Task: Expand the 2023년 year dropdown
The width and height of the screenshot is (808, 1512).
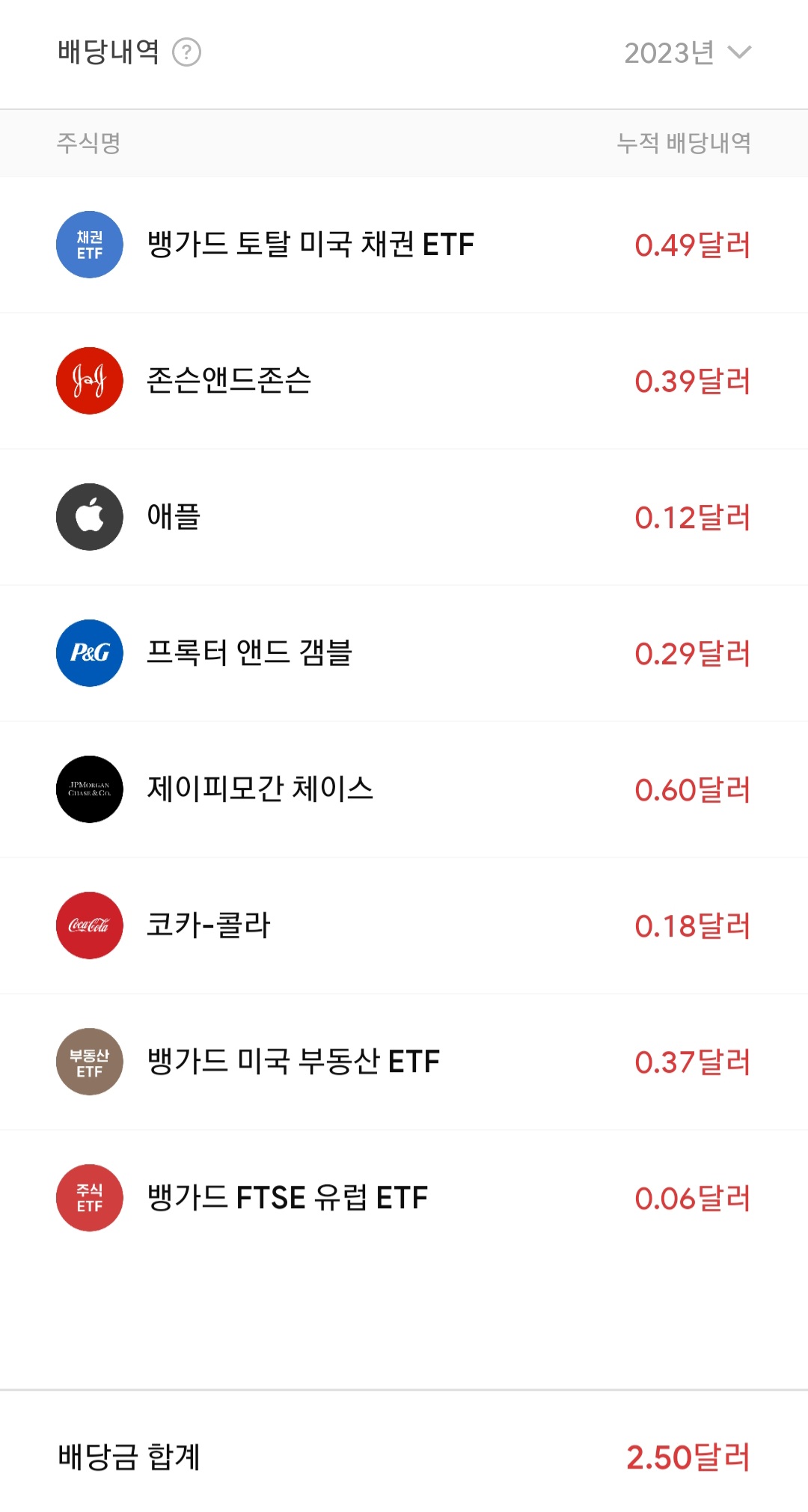Action: 688,53
